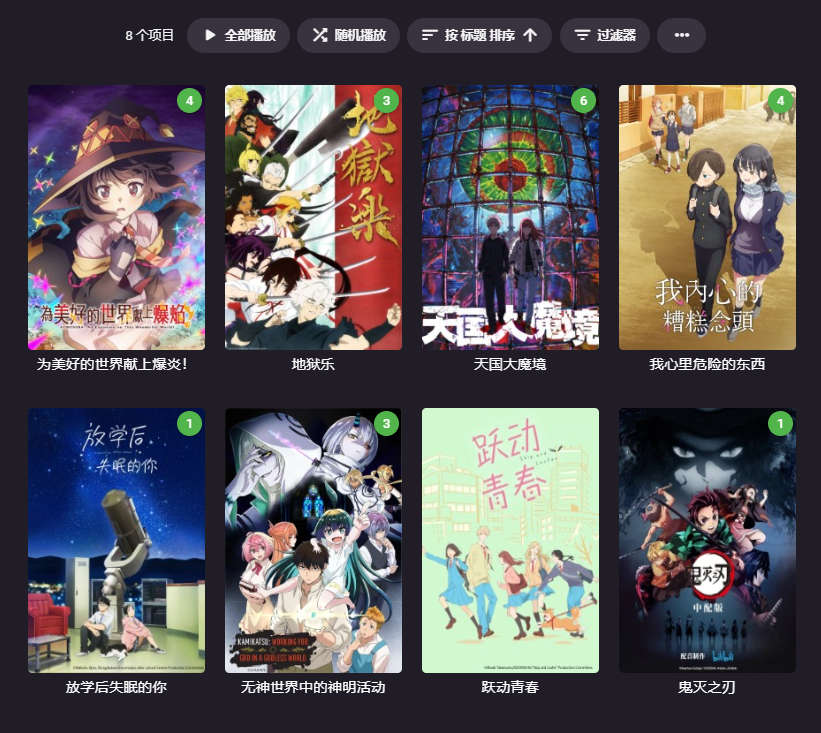Viewport: 821px width, 733px height.
Task: Open the three-dot more options menu
Action: [681, 35]
